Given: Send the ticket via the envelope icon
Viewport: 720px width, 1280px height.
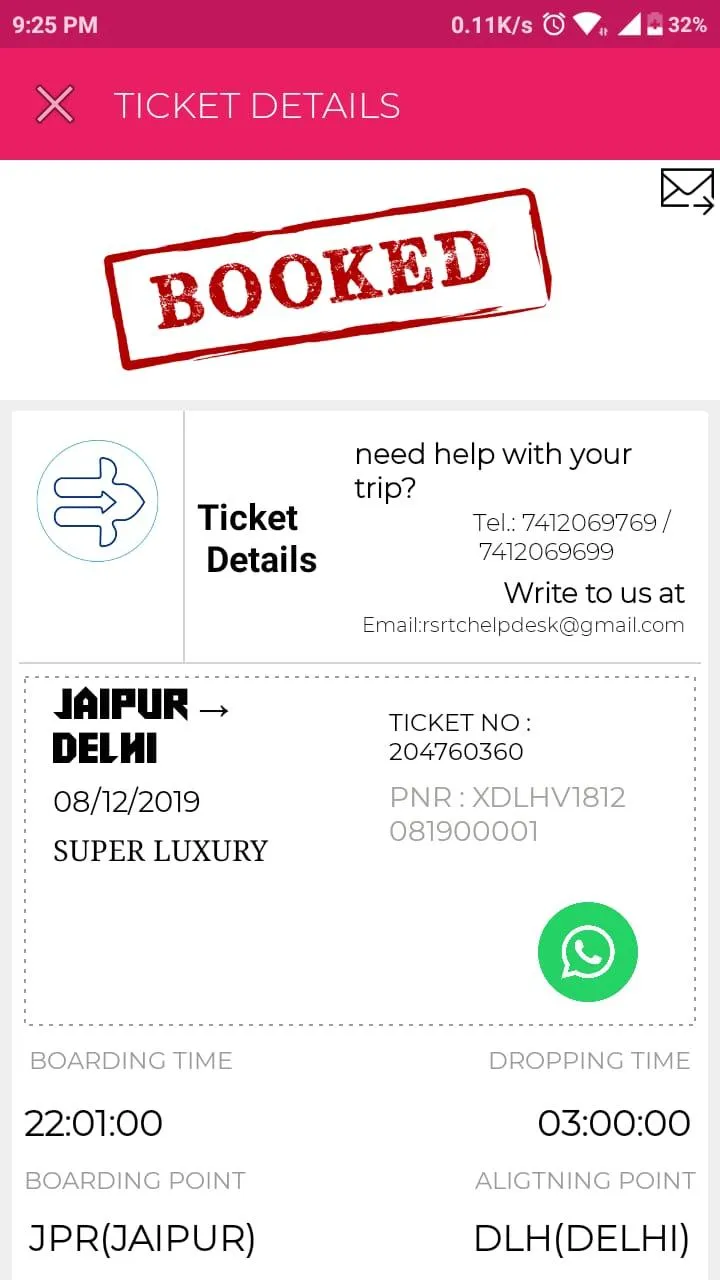Looking at the screenshot, I should (x=687, y=190).
